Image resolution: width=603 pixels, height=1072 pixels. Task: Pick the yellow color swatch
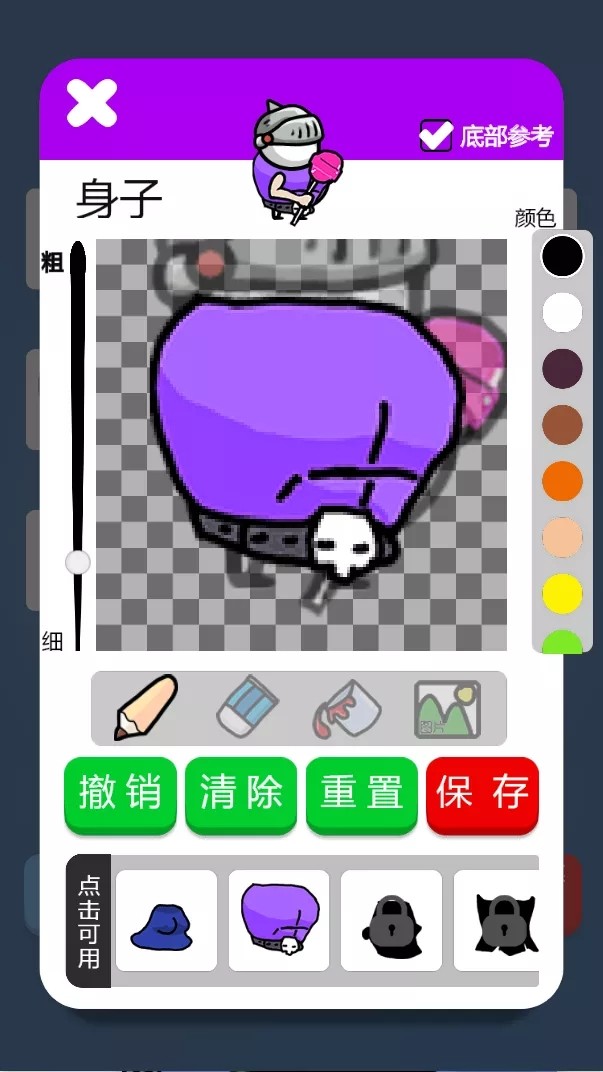tap(562, 593)
